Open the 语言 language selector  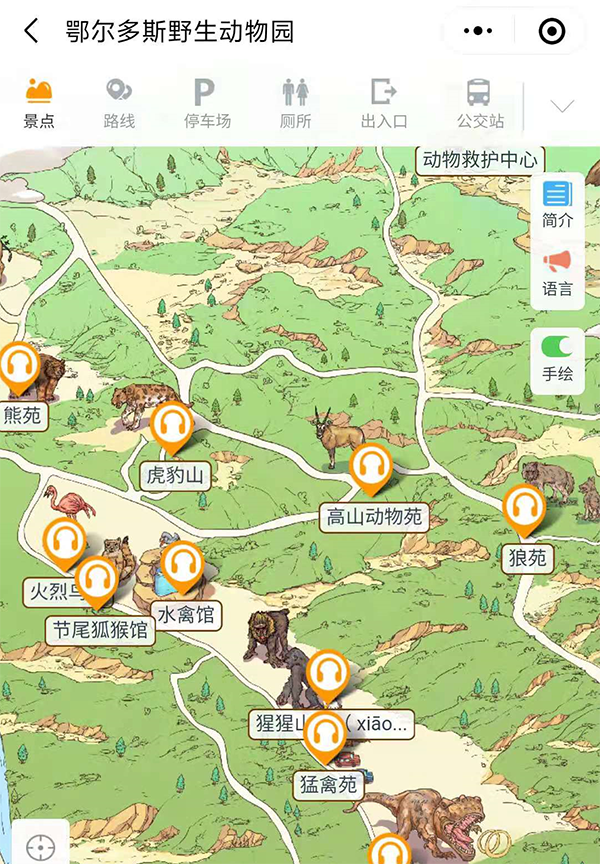tap(557, 273)
